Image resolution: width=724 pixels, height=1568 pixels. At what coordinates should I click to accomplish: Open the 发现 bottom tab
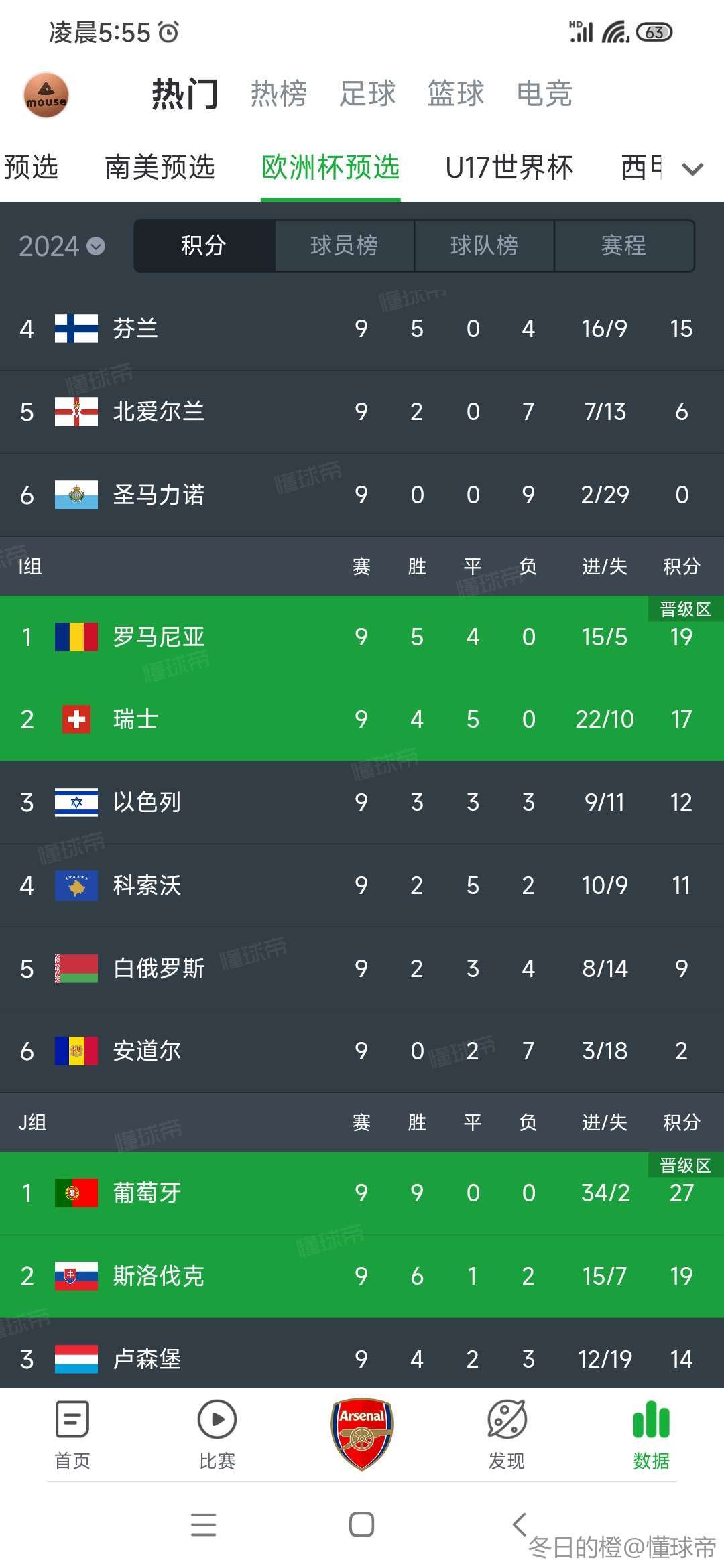pyautogui.click(x=507, y=1435)
